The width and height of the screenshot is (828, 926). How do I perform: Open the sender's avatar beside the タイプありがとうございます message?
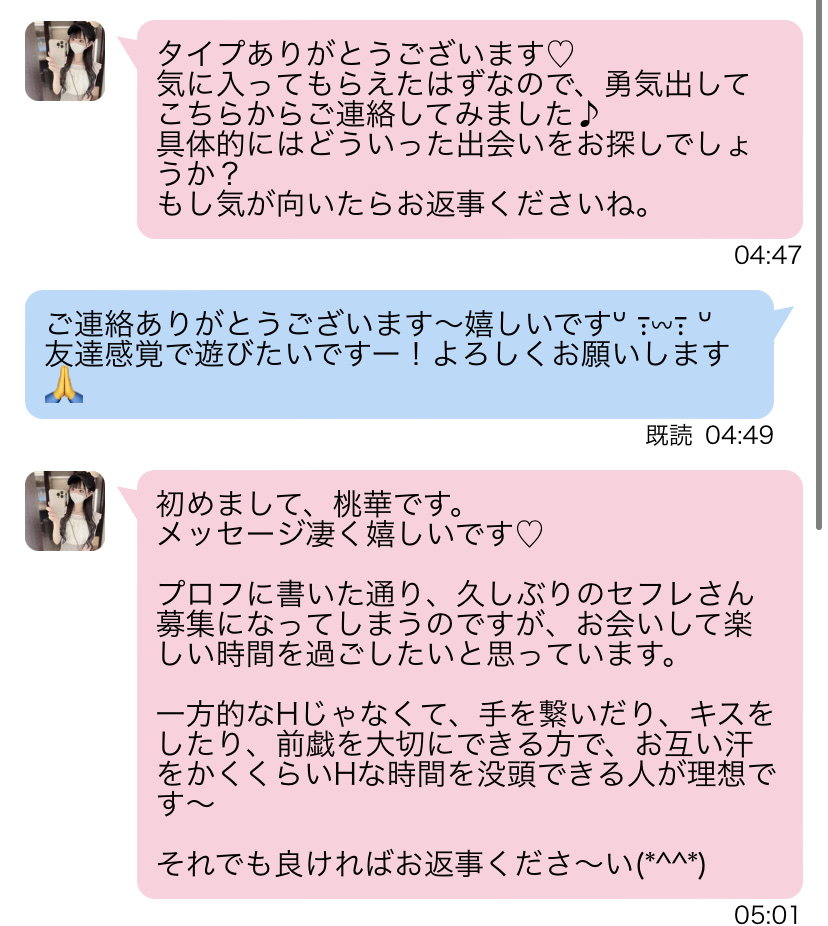pyautogui.click(x=65, y=61)
